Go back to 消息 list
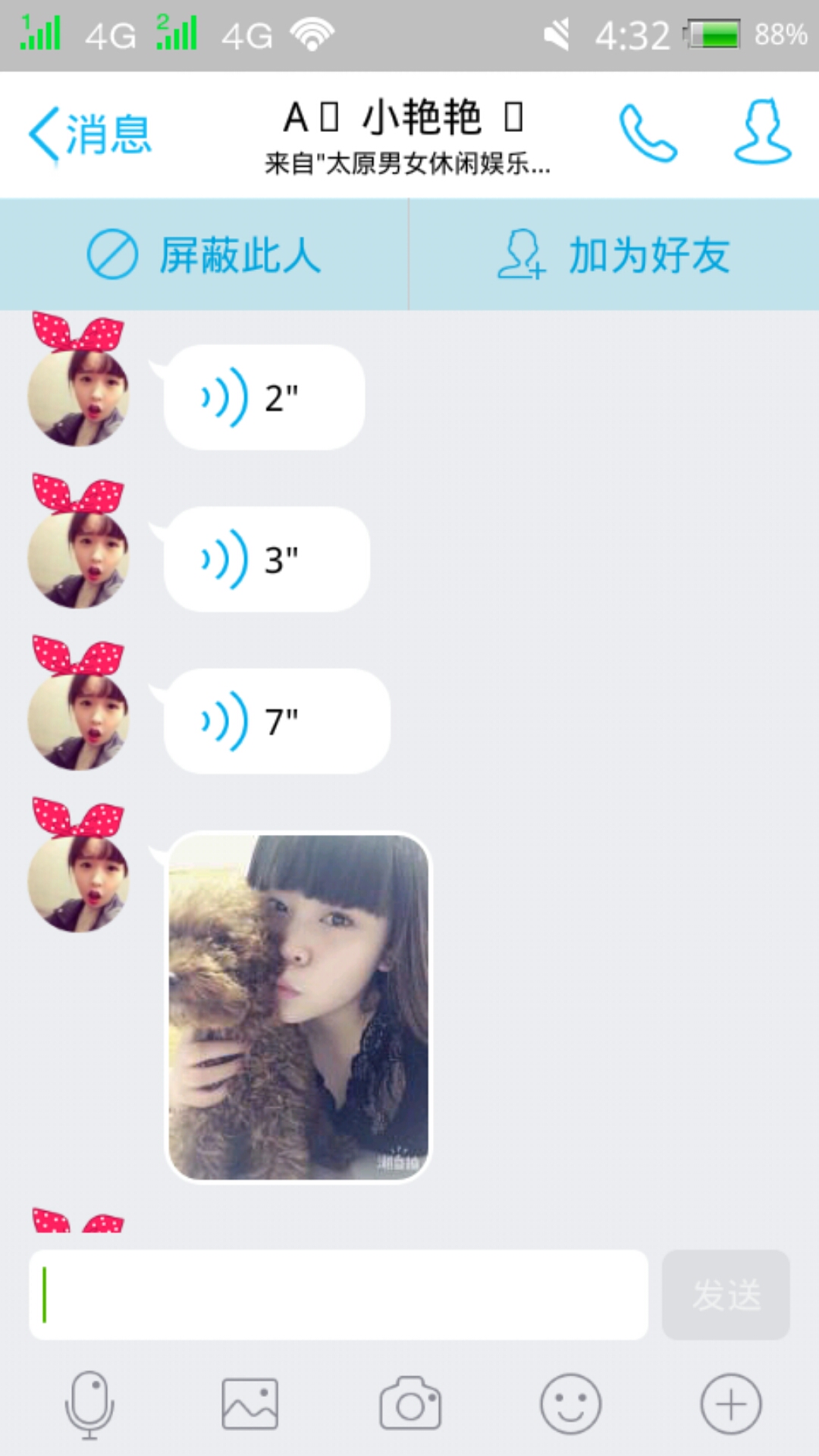This screenshot has height=1456, width=819. tap(89, 135)
